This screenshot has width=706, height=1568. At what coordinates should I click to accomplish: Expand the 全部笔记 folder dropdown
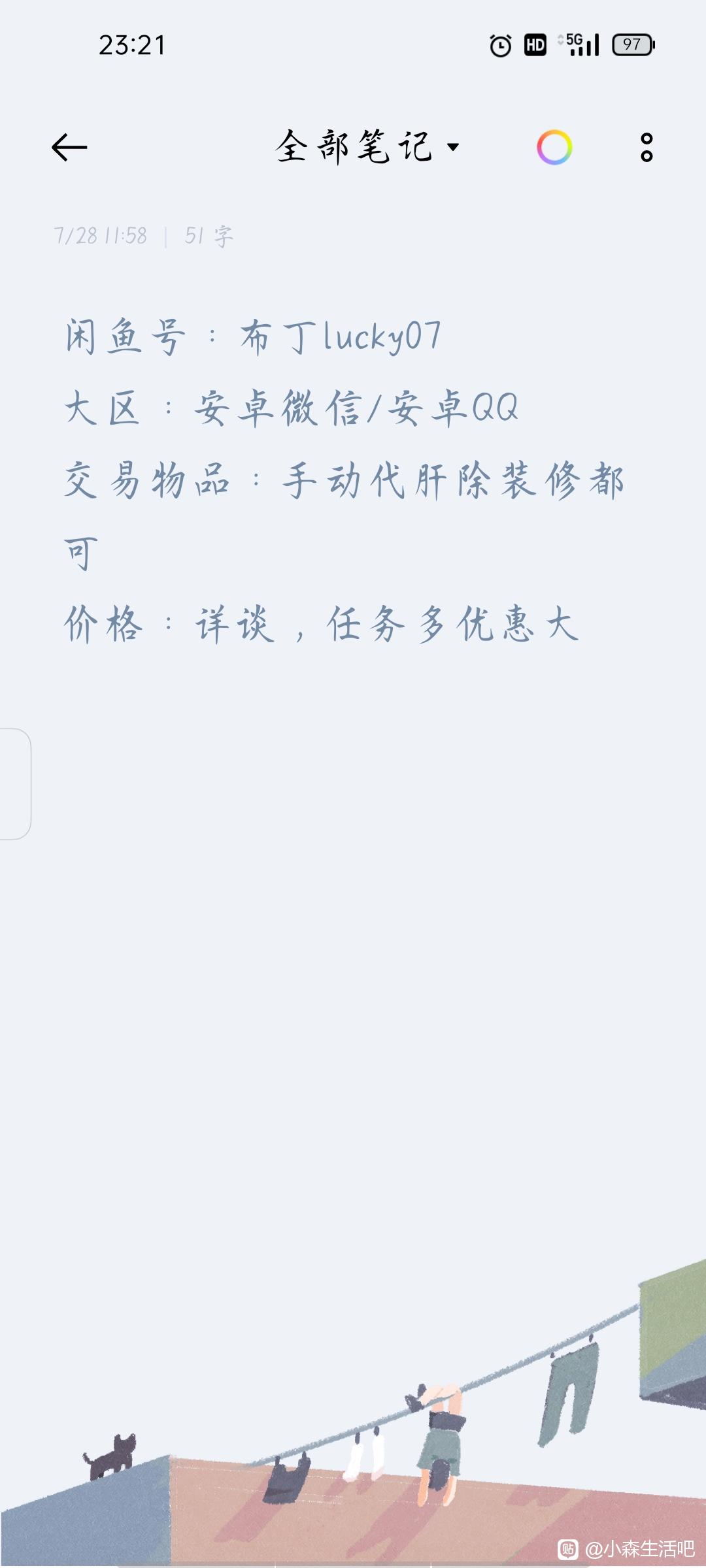(x=367, y=146)
